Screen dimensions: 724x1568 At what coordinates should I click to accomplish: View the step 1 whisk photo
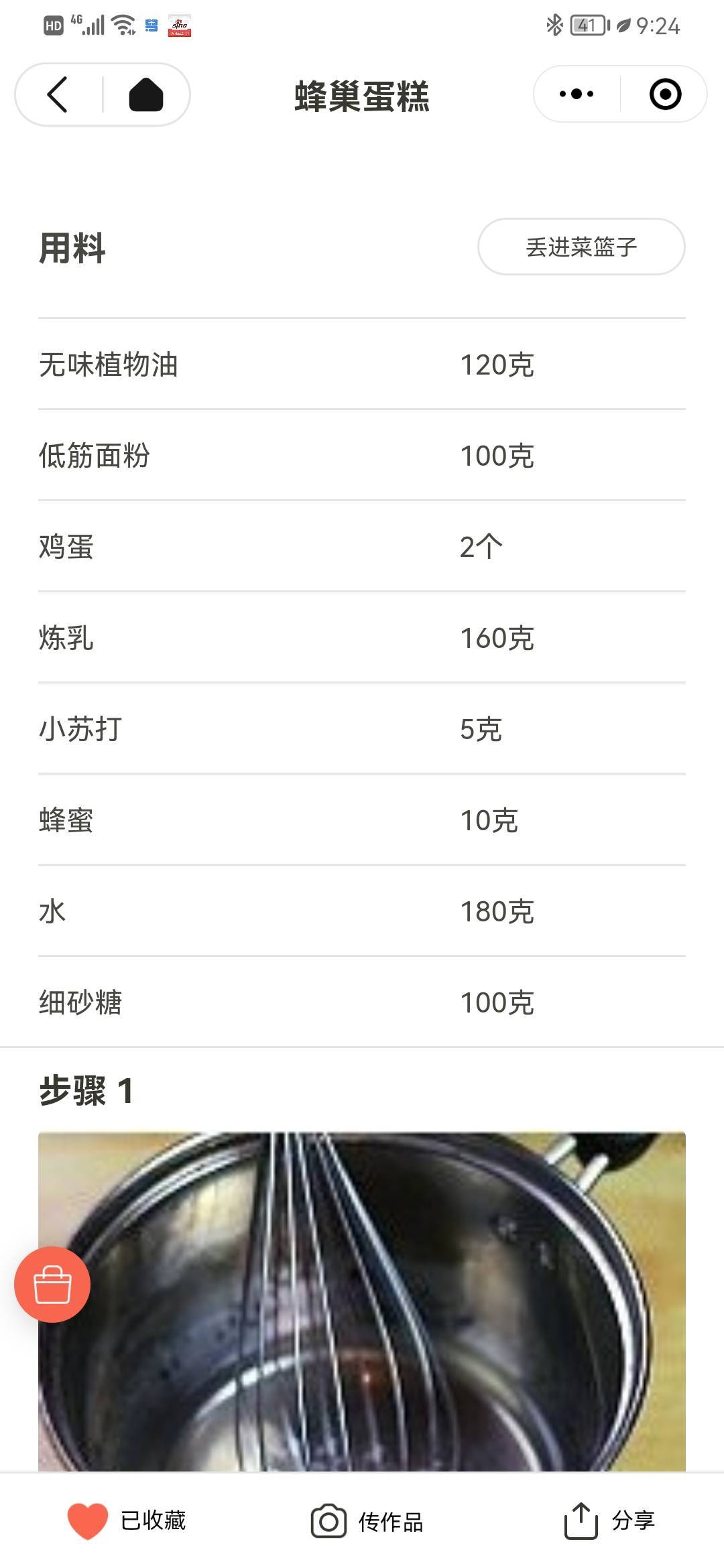point(362,1300)
